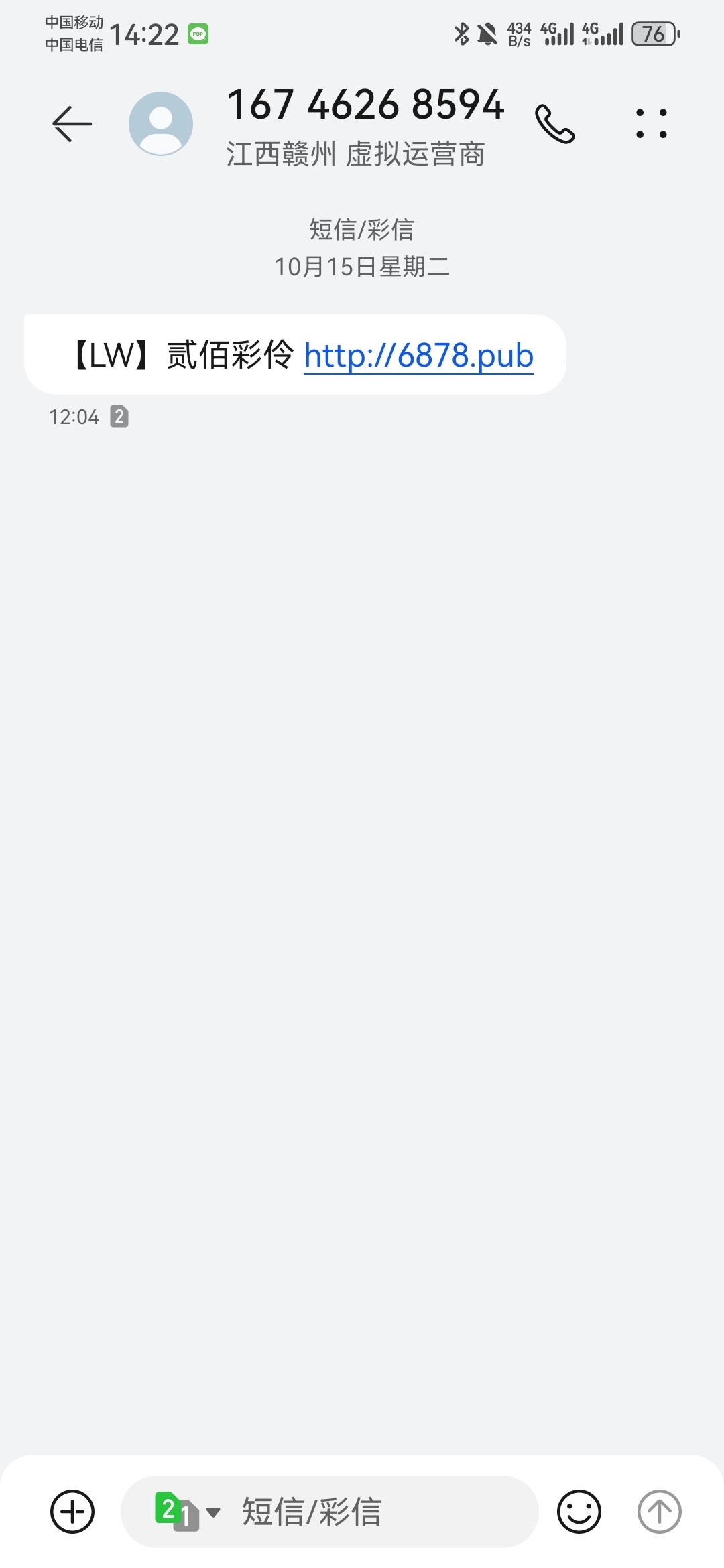Image resolution: width=724 pixels, height=1568 pixels.
Task: Tap the send arrow button
Action: 659,1511
